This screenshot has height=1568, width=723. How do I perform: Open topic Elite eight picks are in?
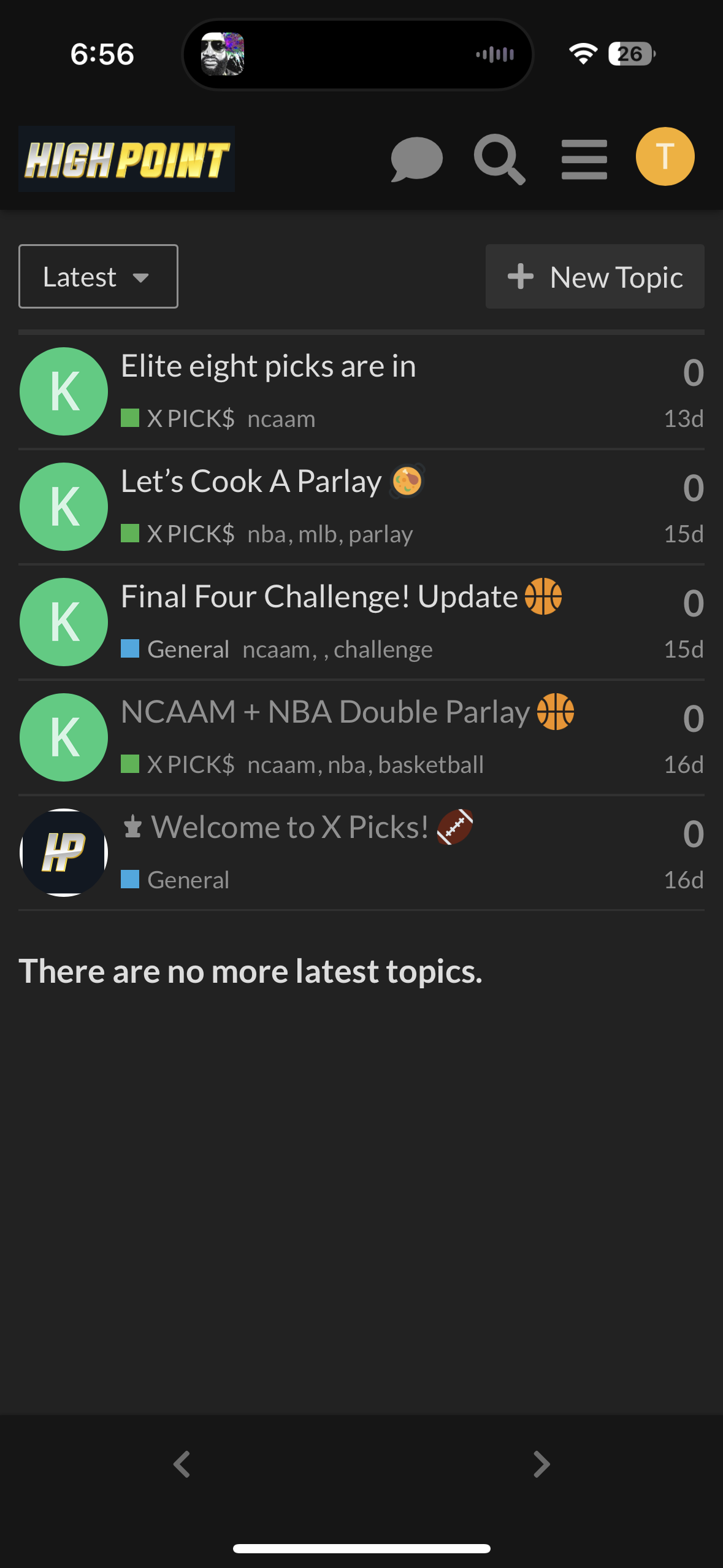pyautogui.click(x=268, y=366)
